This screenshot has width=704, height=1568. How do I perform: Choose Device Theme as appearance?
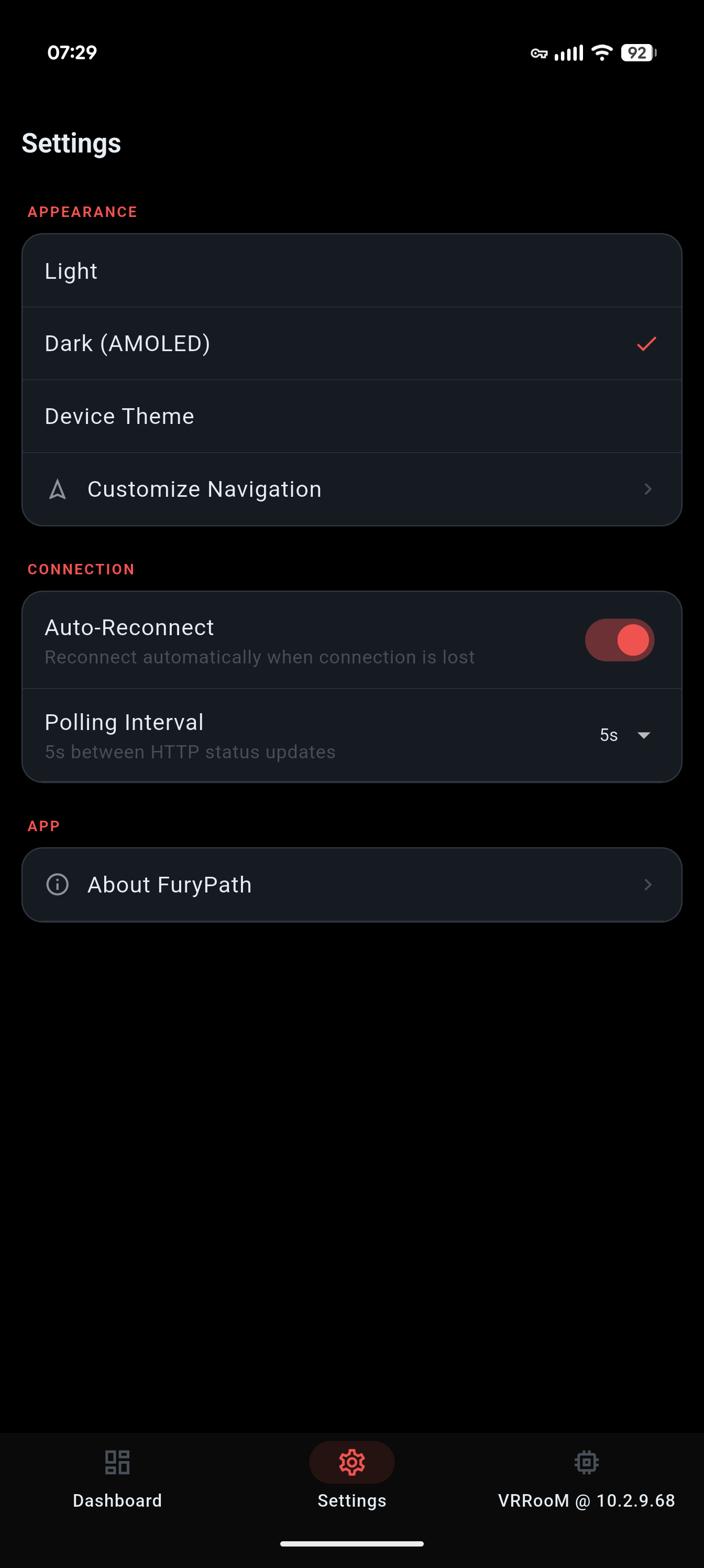351,416
